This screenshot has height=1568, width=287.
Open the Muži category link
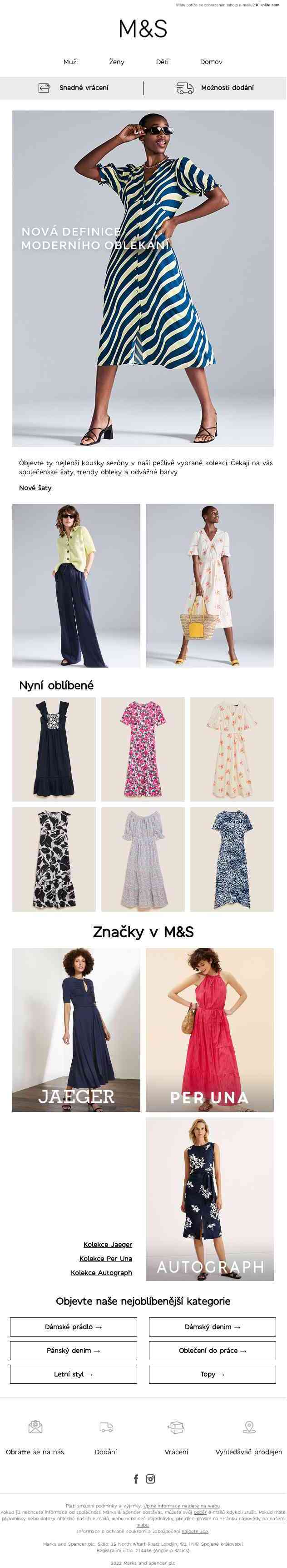70,61
